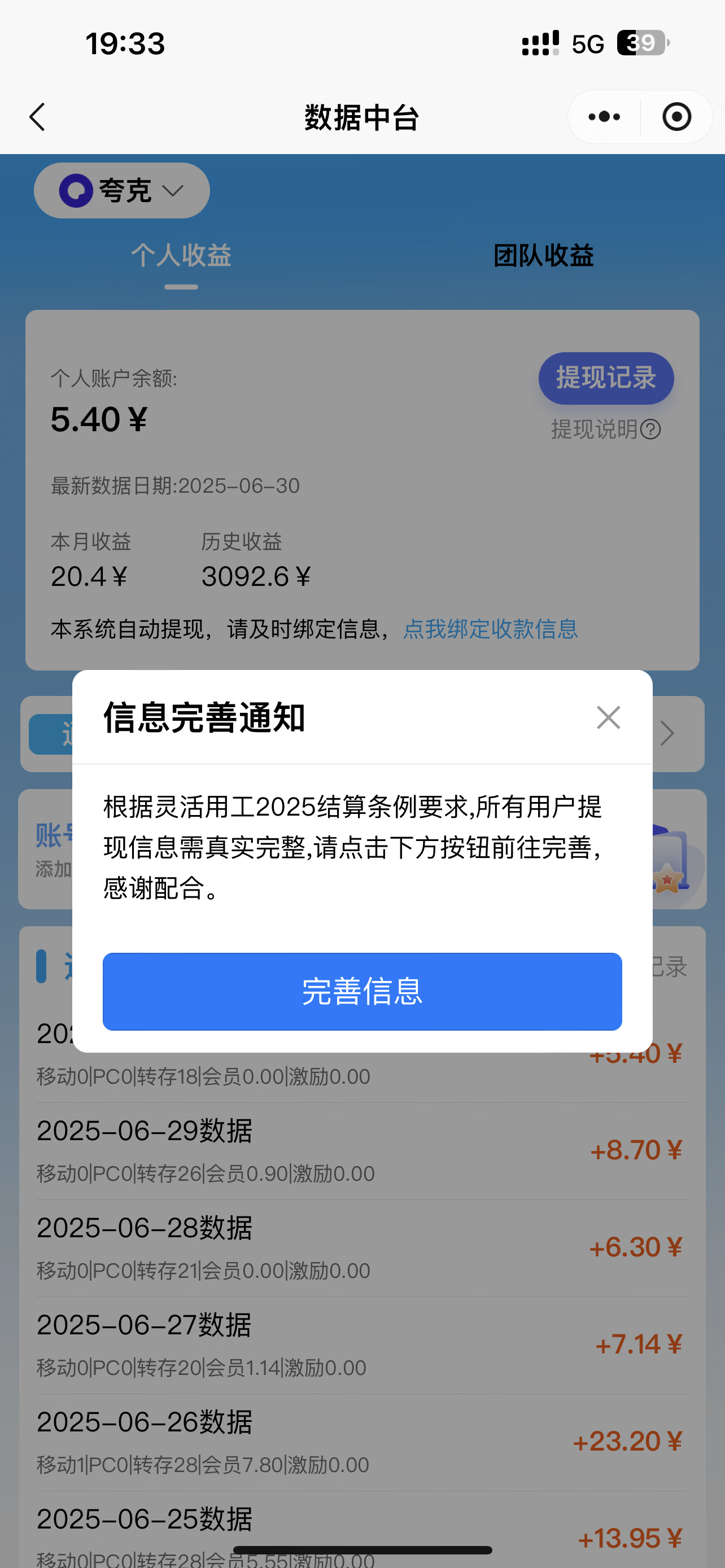Go back from 数据中台 page
Image resolution: width=725 pixels, height=1568 pixels.
click(x=38, y=117)
